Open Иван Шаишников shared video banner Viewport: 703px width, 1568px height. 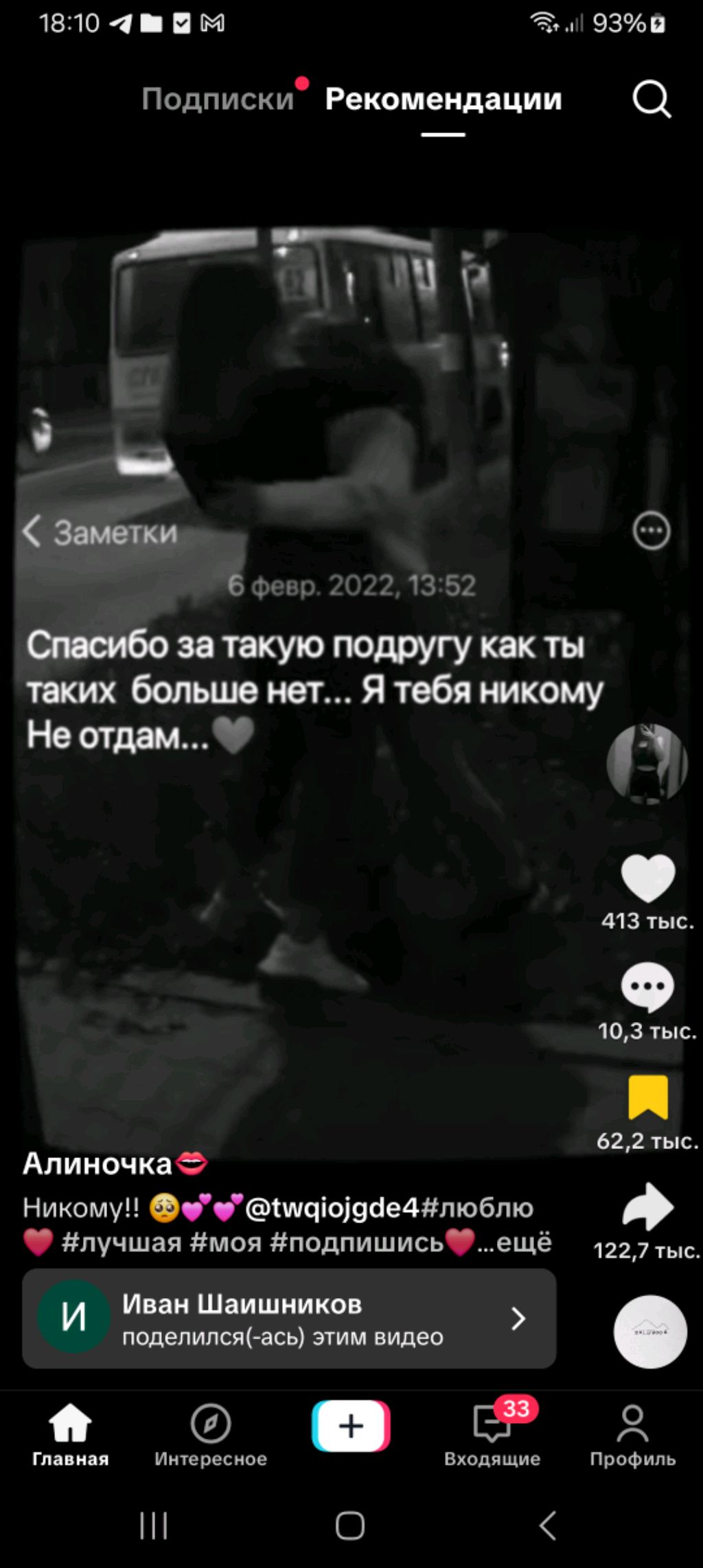(x=289, y=1319)
